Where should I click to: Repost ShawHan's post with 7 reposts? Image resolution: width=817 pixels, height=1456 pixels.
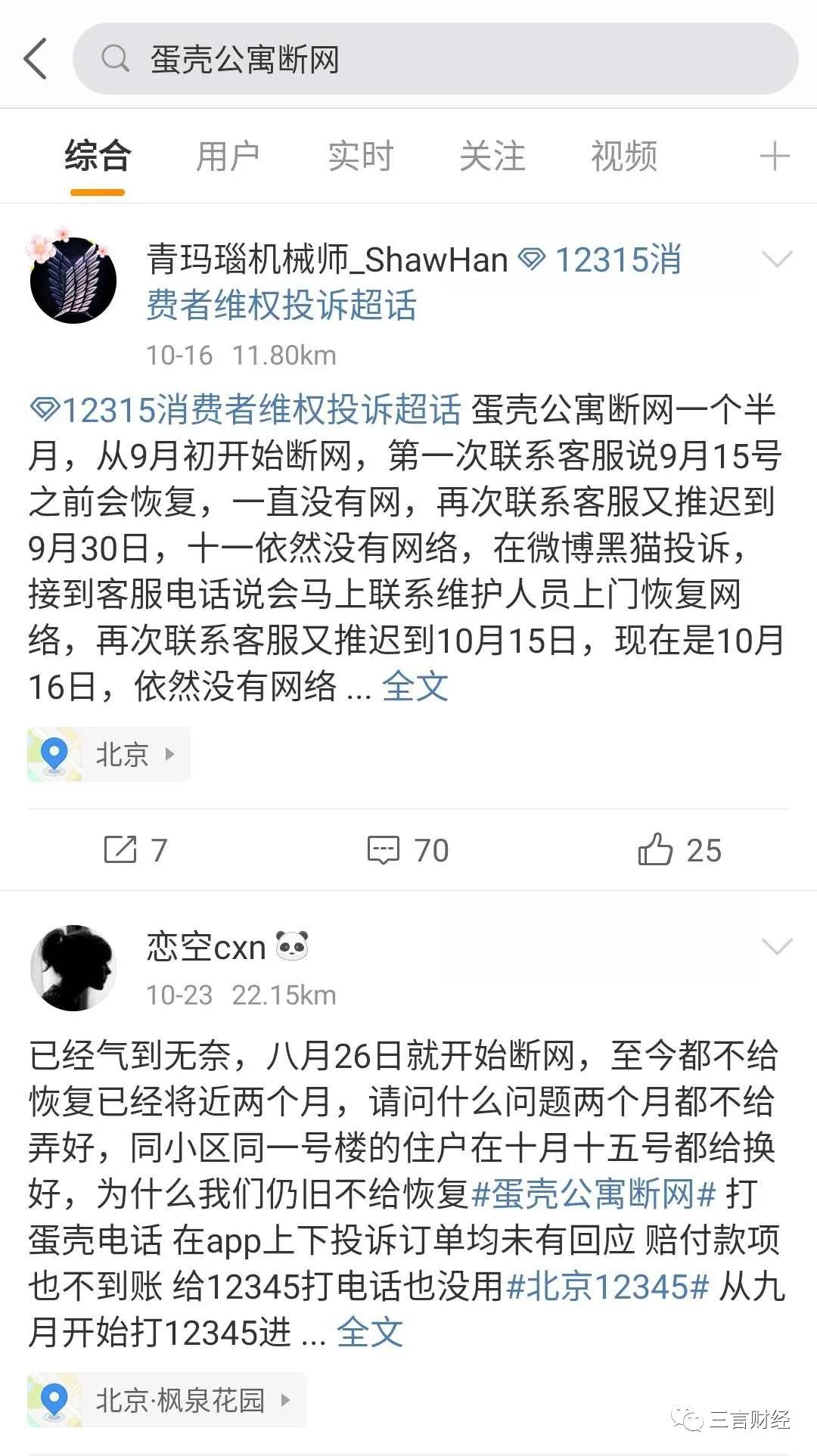(x=135, y=850)
